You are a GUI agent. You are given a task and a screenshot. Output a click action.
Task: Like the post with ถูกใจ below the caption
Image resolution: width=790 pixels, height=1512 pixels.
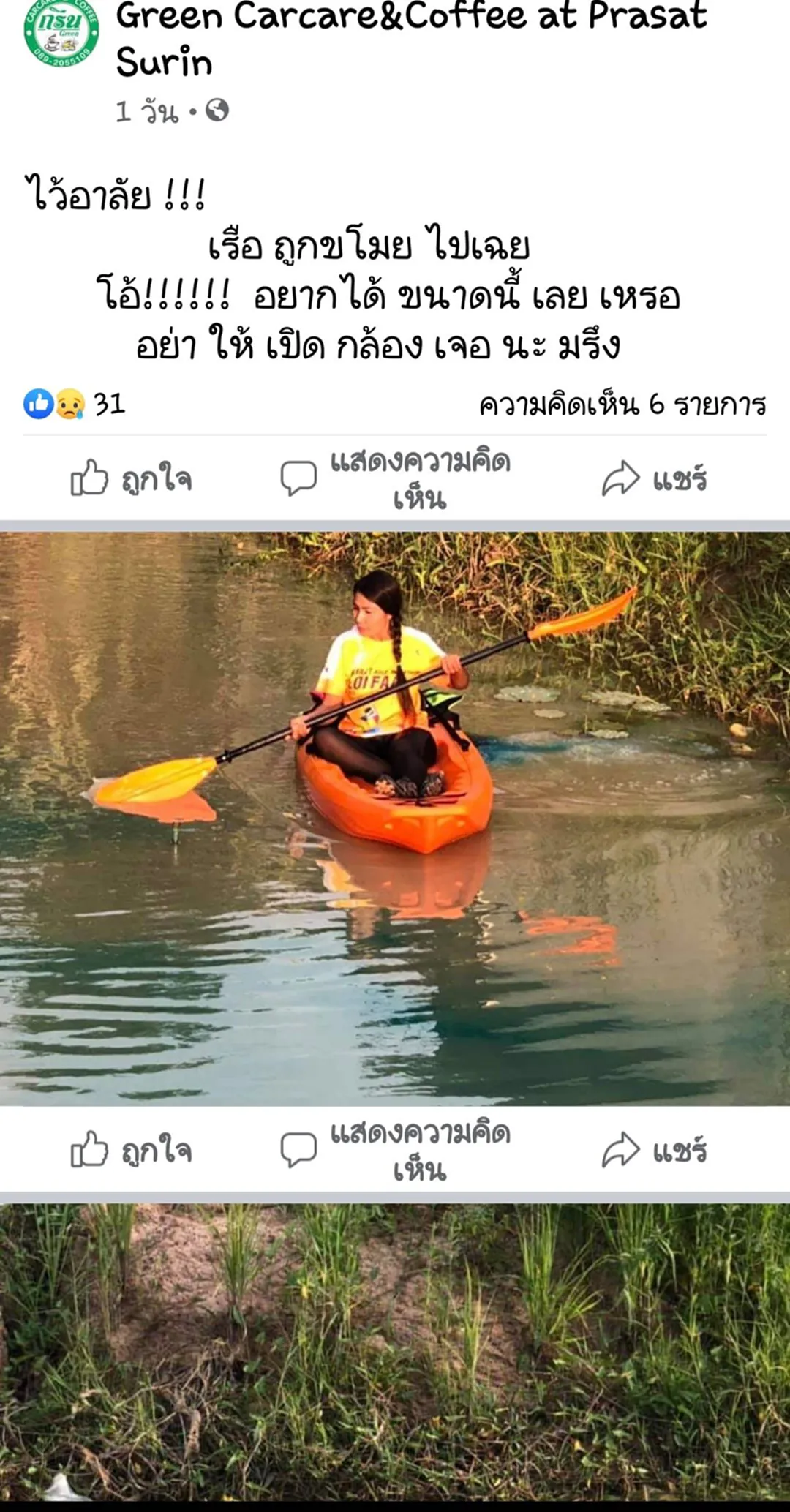[x=132, y=479]
